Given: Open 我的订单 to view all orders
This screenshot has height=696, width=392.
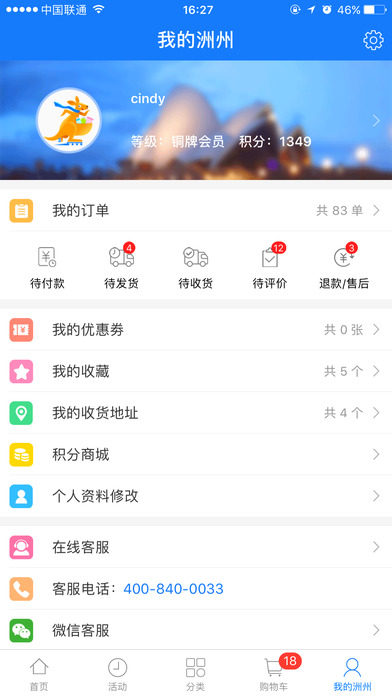Looking at the screenshot, I should [196, 210].
